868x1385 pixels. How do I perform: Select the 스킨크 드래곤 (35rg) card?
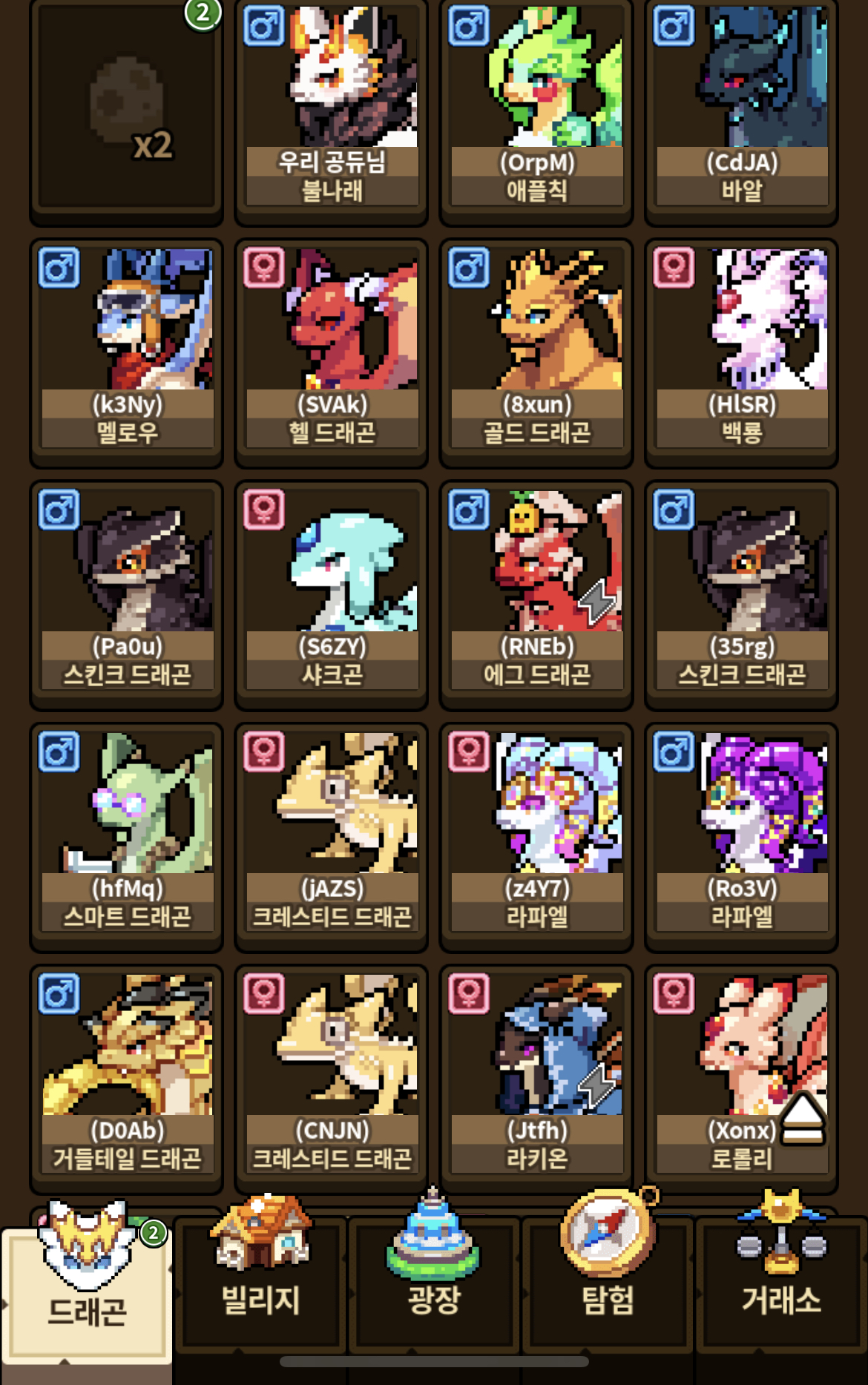[742, 596]
